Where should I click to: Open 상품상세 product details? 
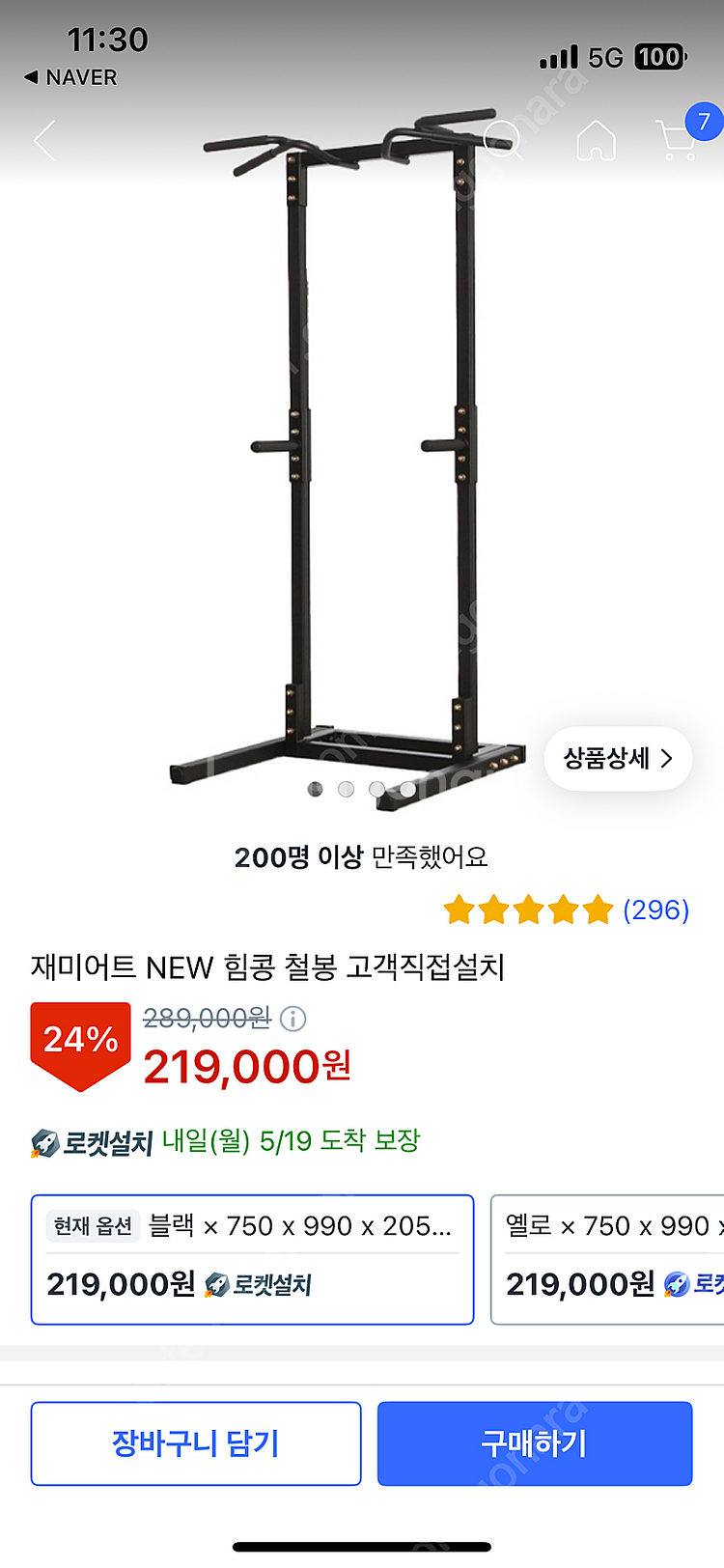[x=618, y=758]
